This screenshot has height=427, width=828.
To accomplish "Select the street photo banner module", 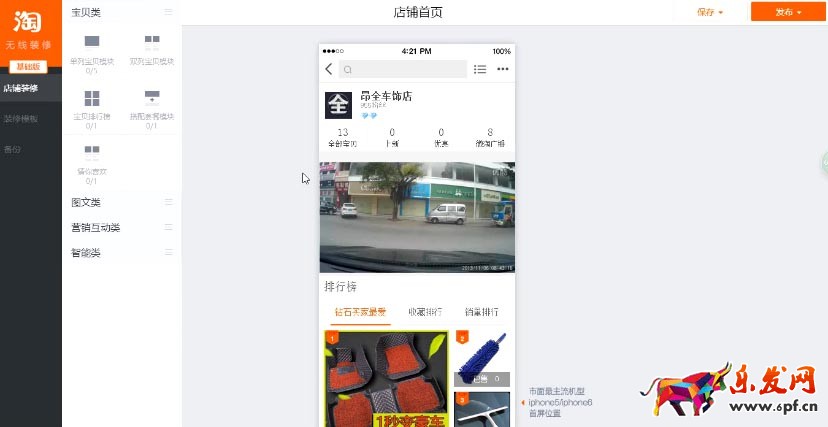I will click(x=416, y=216).
